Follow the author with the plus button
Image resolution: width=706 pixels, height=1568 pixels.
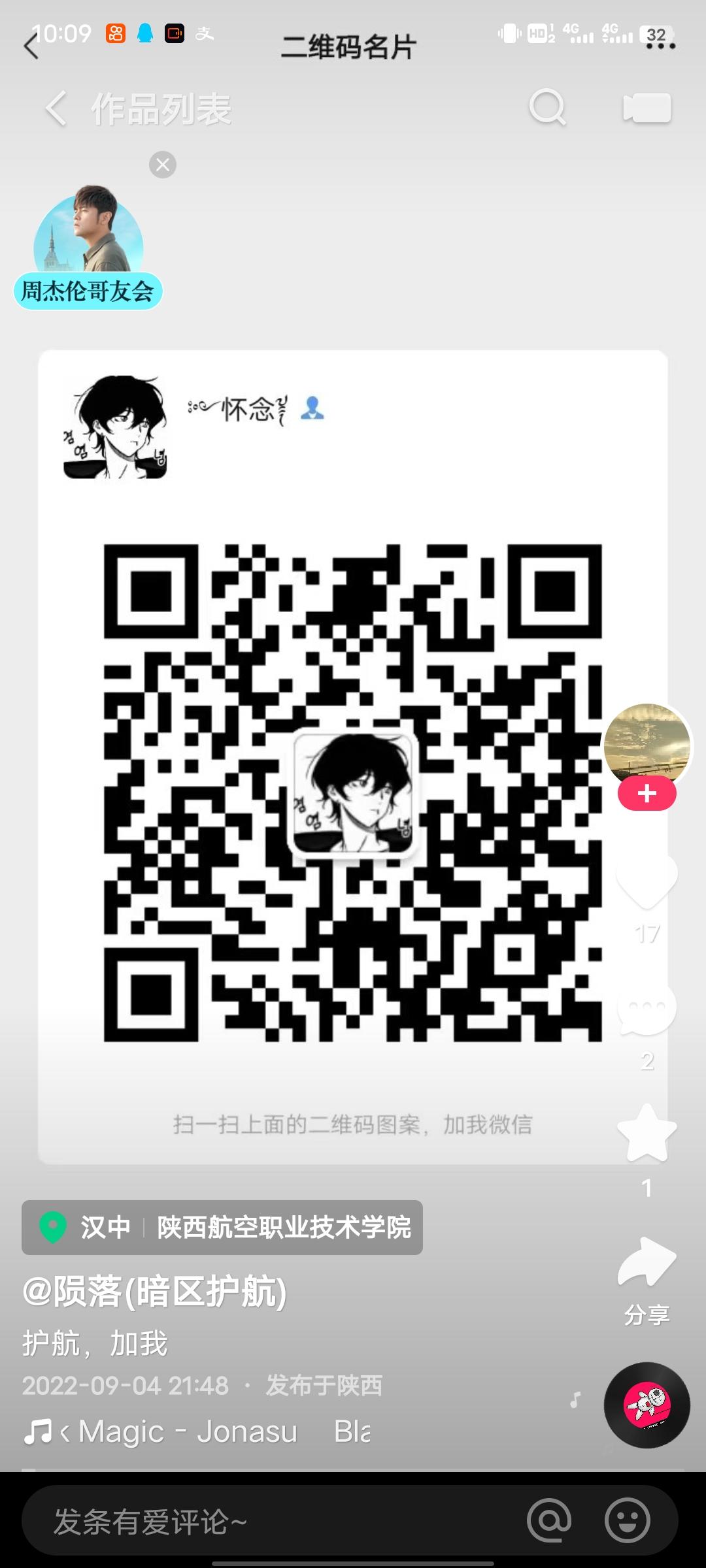(647, 793)
